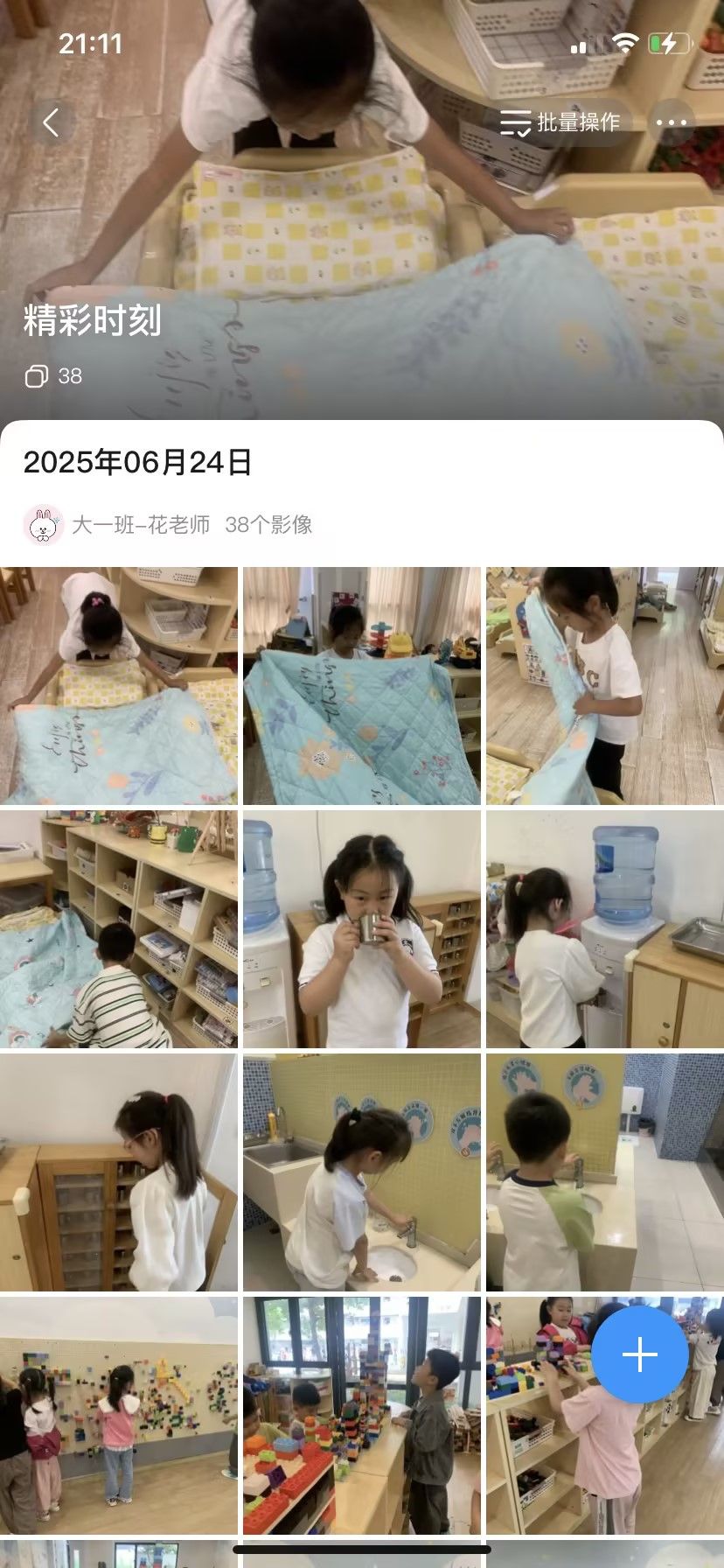This screenshot has height=1568, width=724.
Task: Open photo of girl folding blue quilt on bed
Action: [118, 686]
